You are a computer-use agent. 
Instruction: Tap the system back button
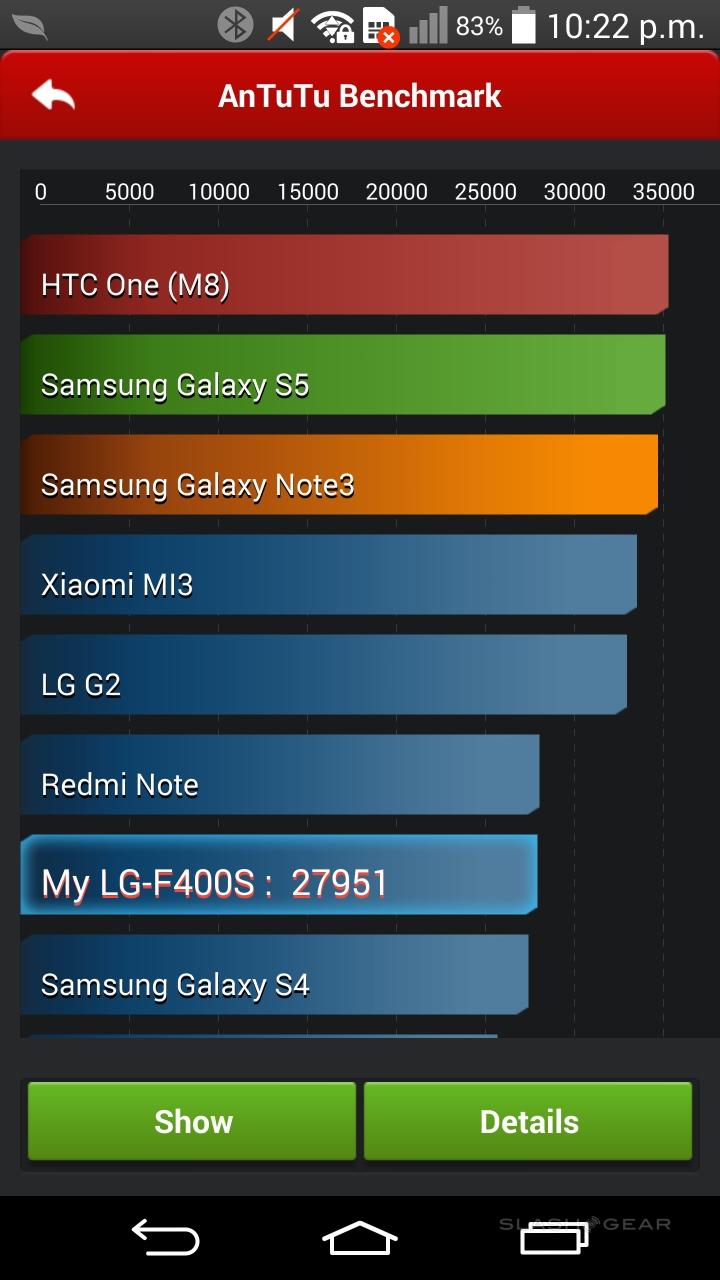pyautogui.click(x=165, y=1237)
